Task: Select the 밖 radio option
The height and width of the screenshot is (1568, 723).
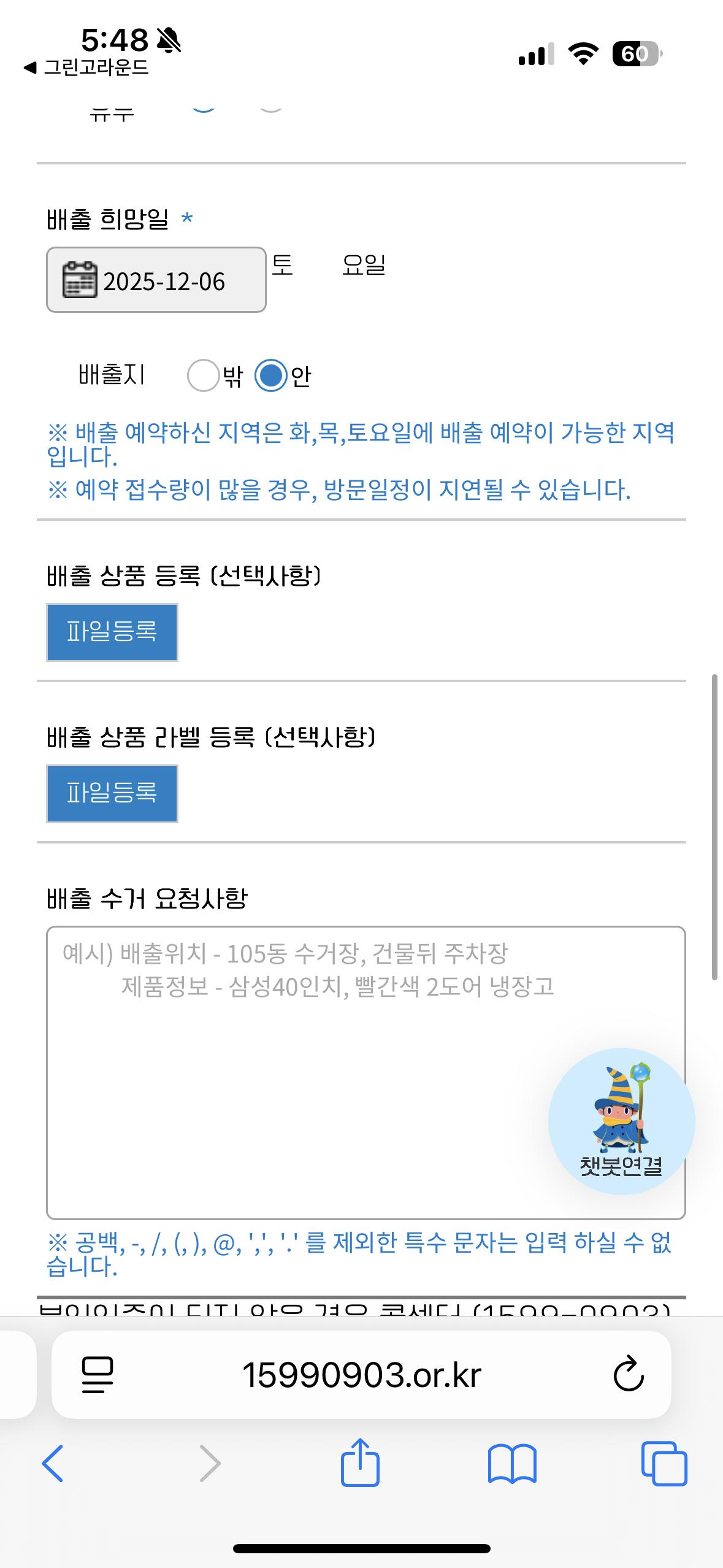Action: [x=204, y=375]
